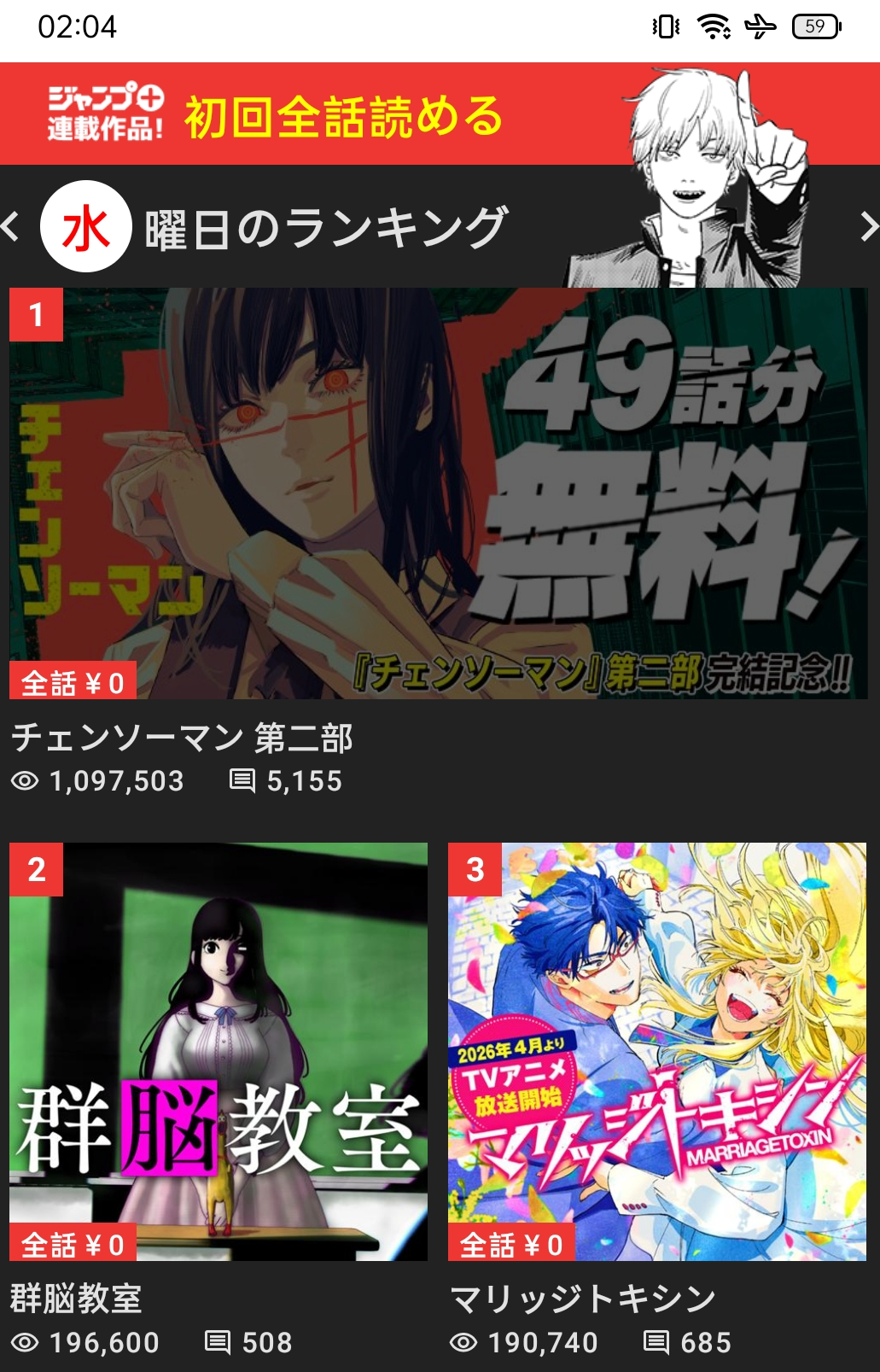Open マリッジトキシン ranked third
880x1372 pixels.
(x=656, y=1052)
